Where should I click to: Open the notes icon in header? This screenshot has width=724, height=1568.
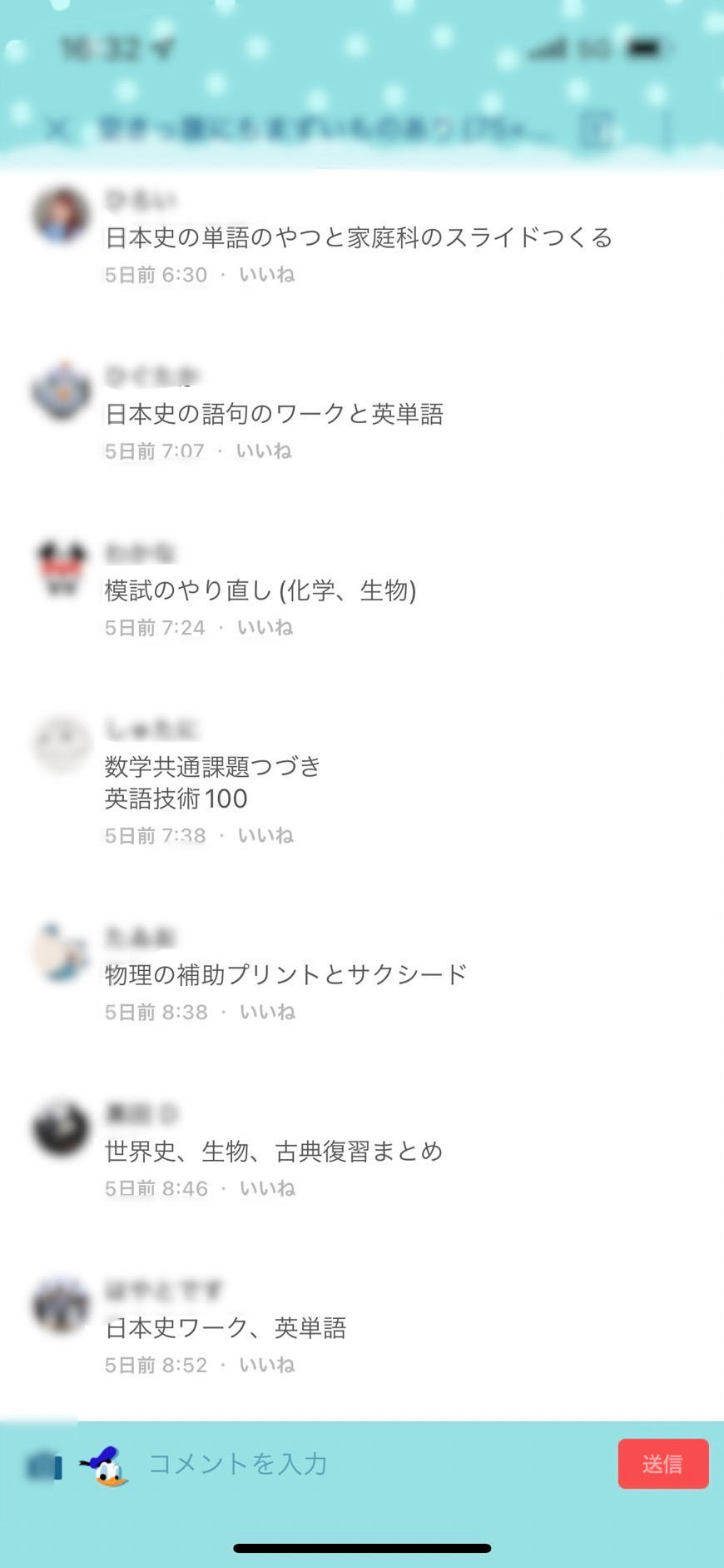pyautogui.click(x=596, y=129)
